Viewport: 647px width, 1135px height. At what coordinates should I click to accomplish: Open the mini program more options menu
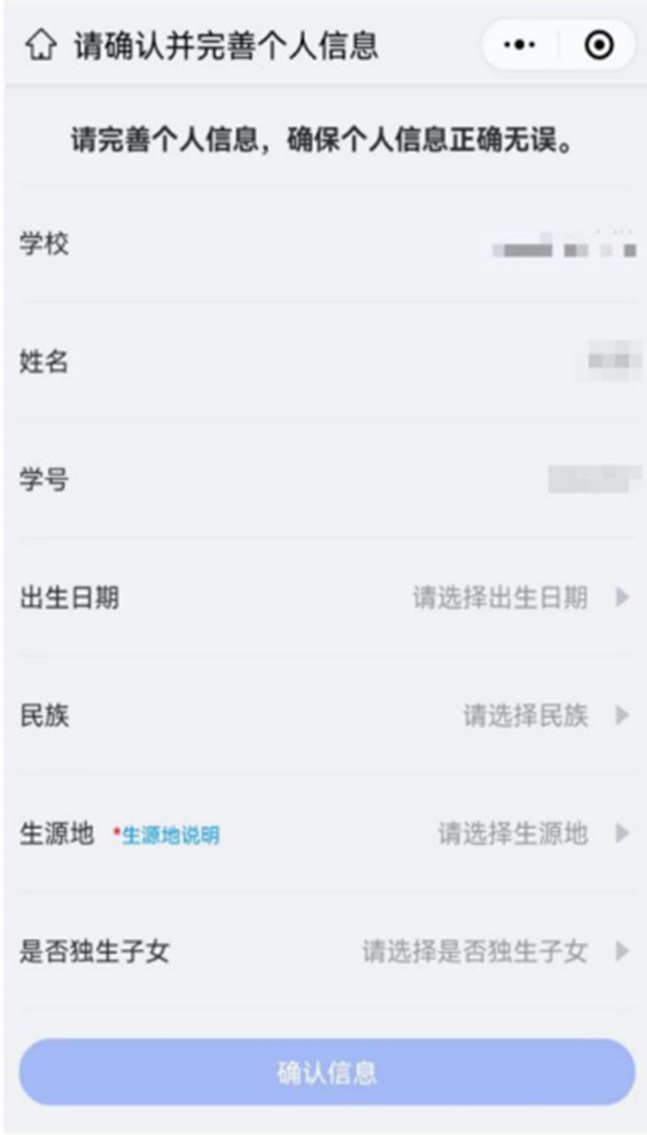tap(520, 46)
